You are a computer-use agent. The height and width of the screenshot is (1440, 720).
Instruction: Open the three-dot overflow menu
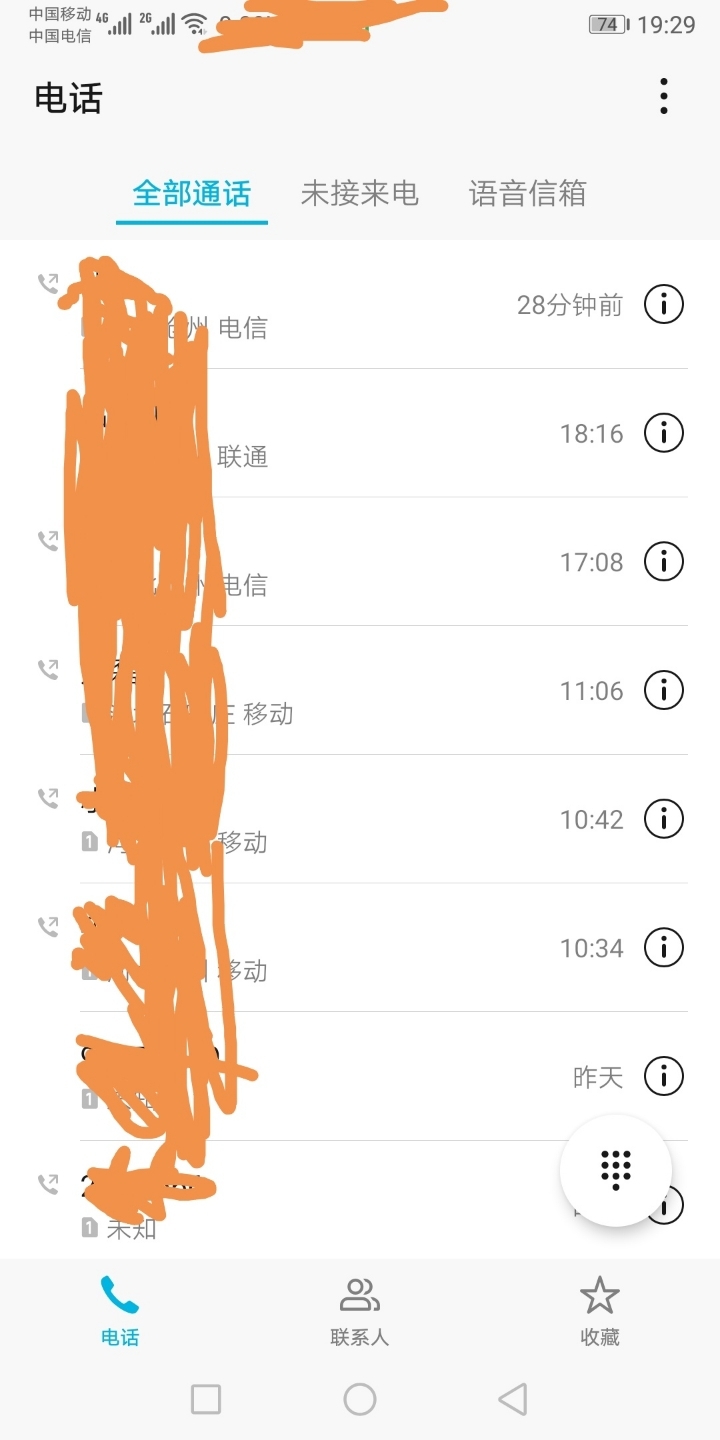pyautogui.click(x=662, y=96)
